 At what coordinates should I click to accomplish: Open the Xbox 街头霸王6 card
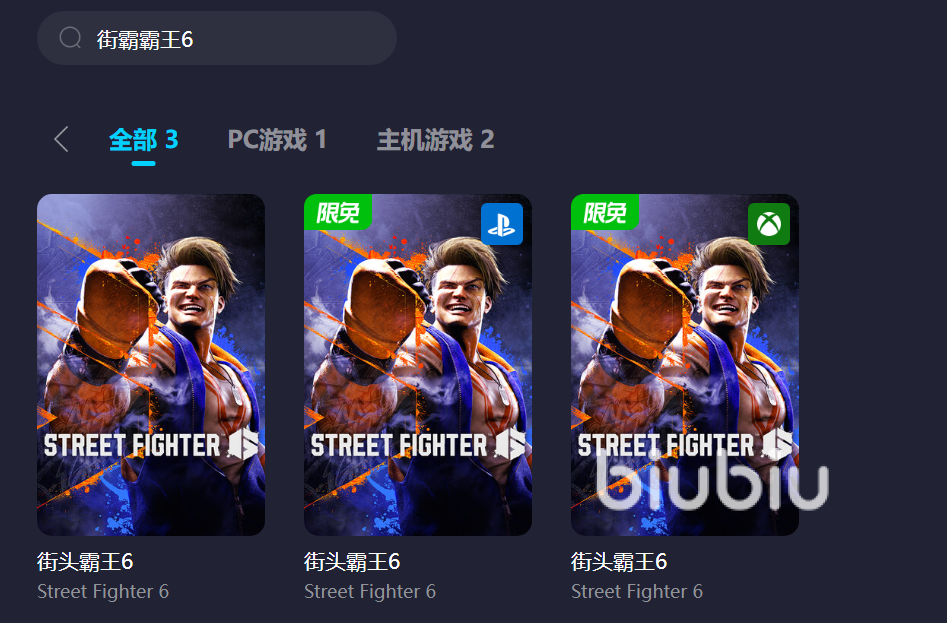685,365
